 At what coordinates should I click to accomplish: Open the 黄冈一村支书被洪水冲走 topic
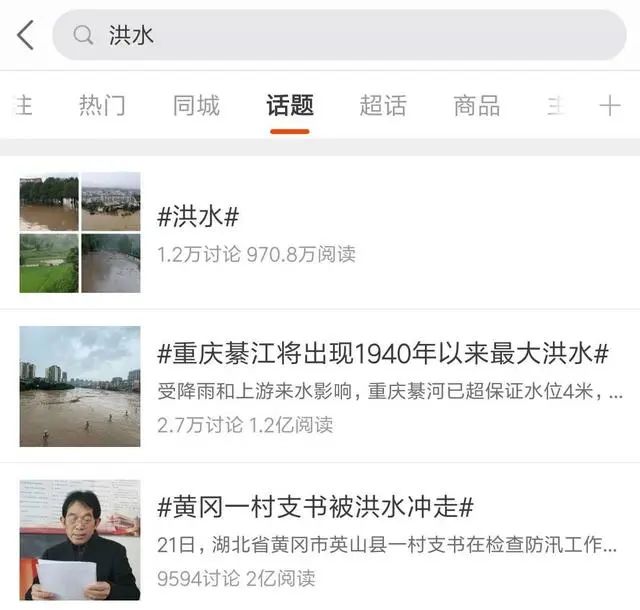[x=316, y=506]
